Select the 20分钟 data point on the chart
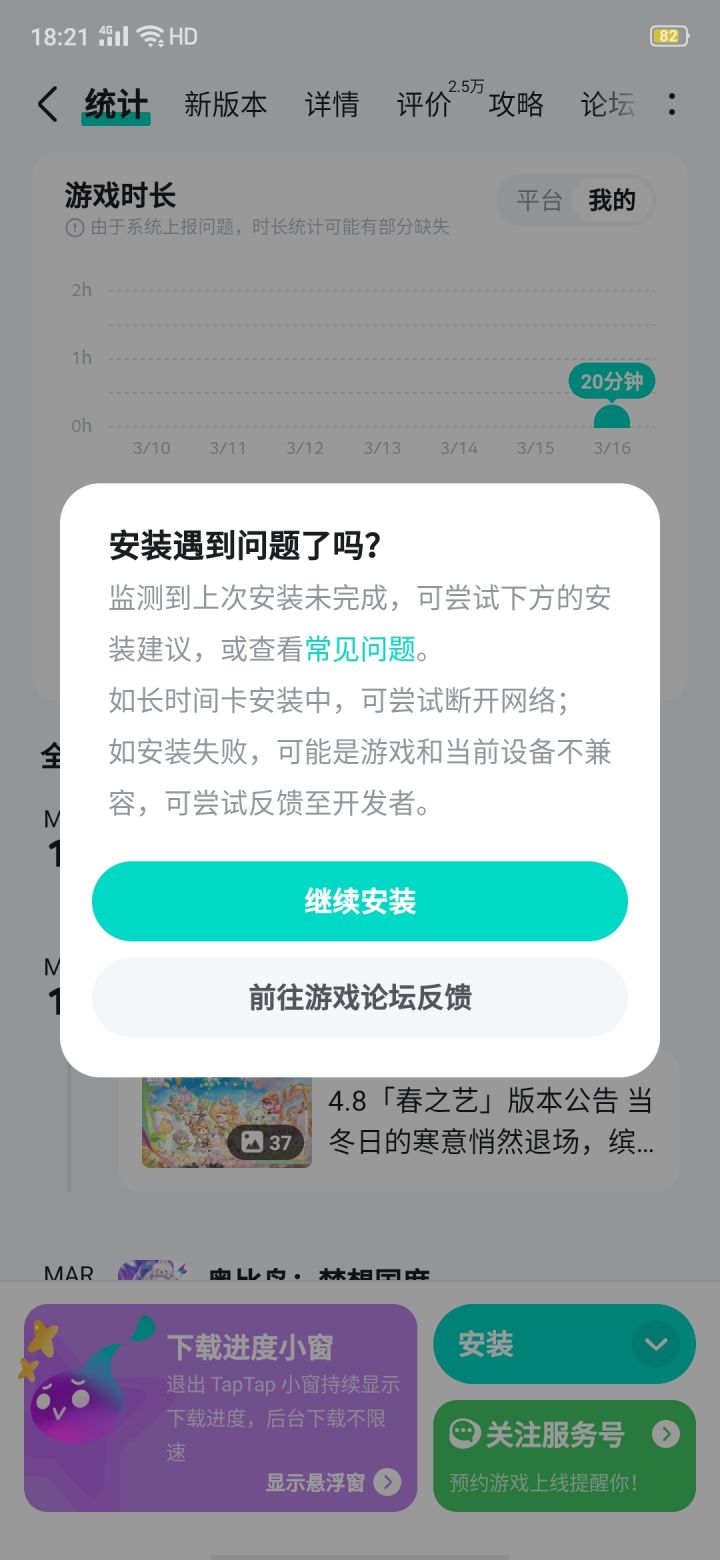Viewport: 720px width, 1560px height. tap(612, 382)
